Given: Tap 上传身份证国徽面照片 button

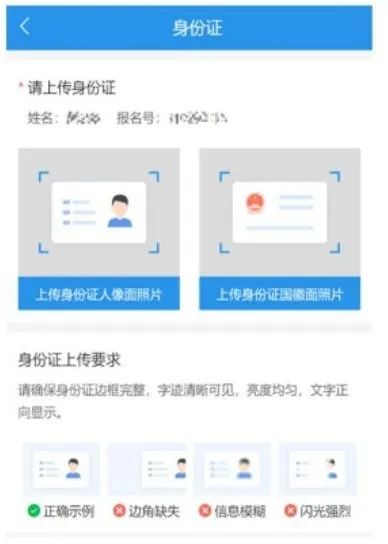Looking at the screenshot, I should [x=280, y=294].
